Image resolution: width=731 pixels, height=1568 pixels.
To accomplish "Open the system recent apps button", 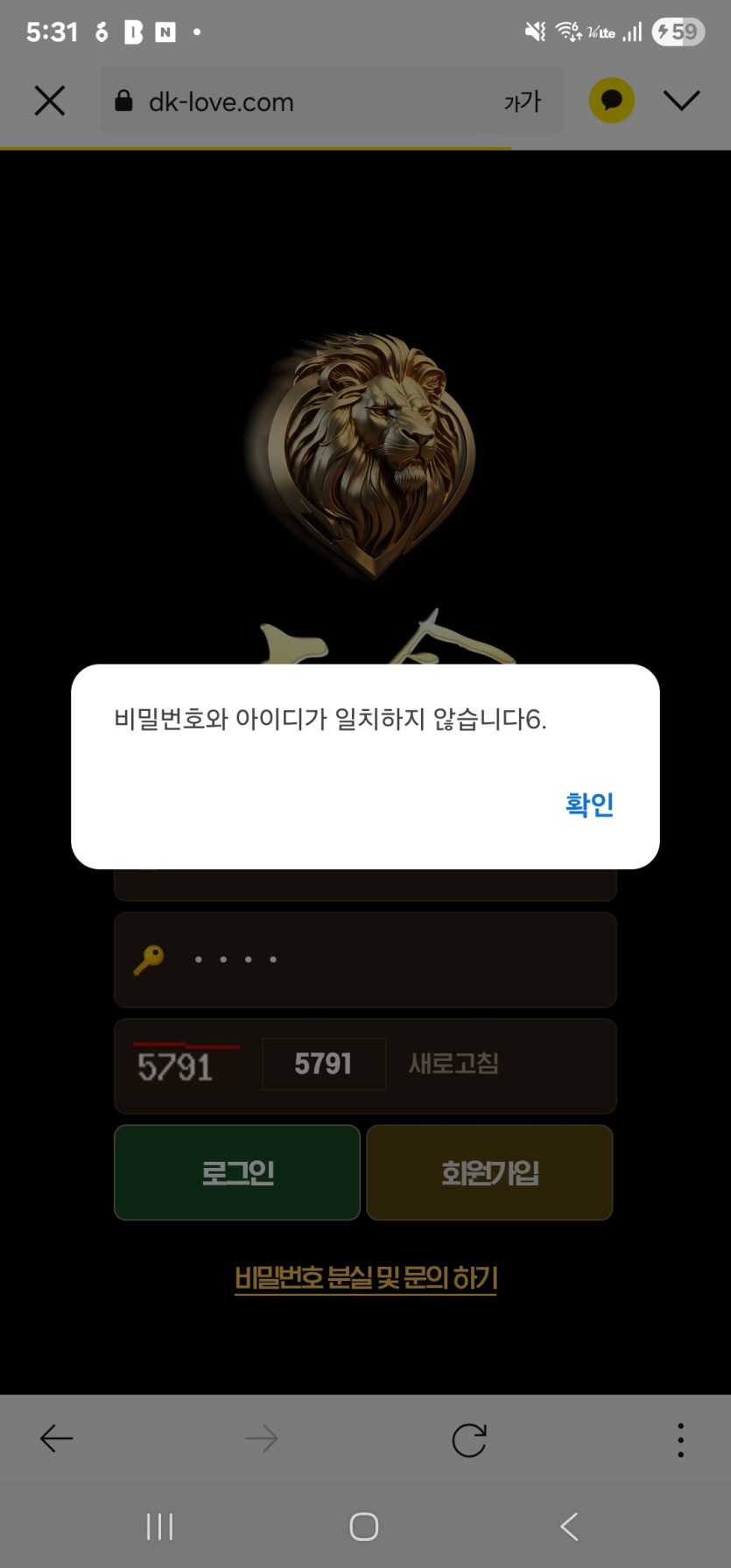I will [x=159, y=1527].
